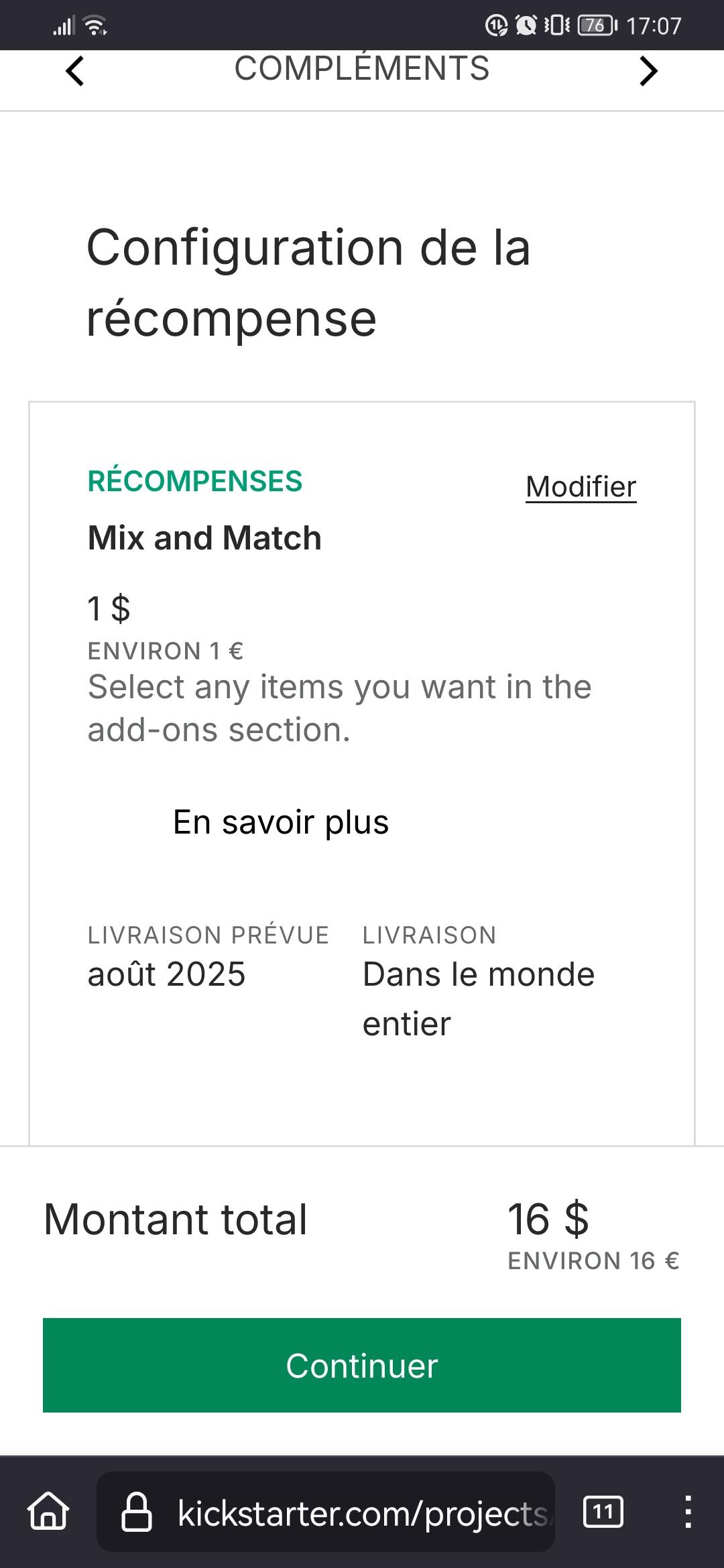724x1568 pixels.
Task: Tap the Modifier link for rewards
Action: [x=581, y=486]
